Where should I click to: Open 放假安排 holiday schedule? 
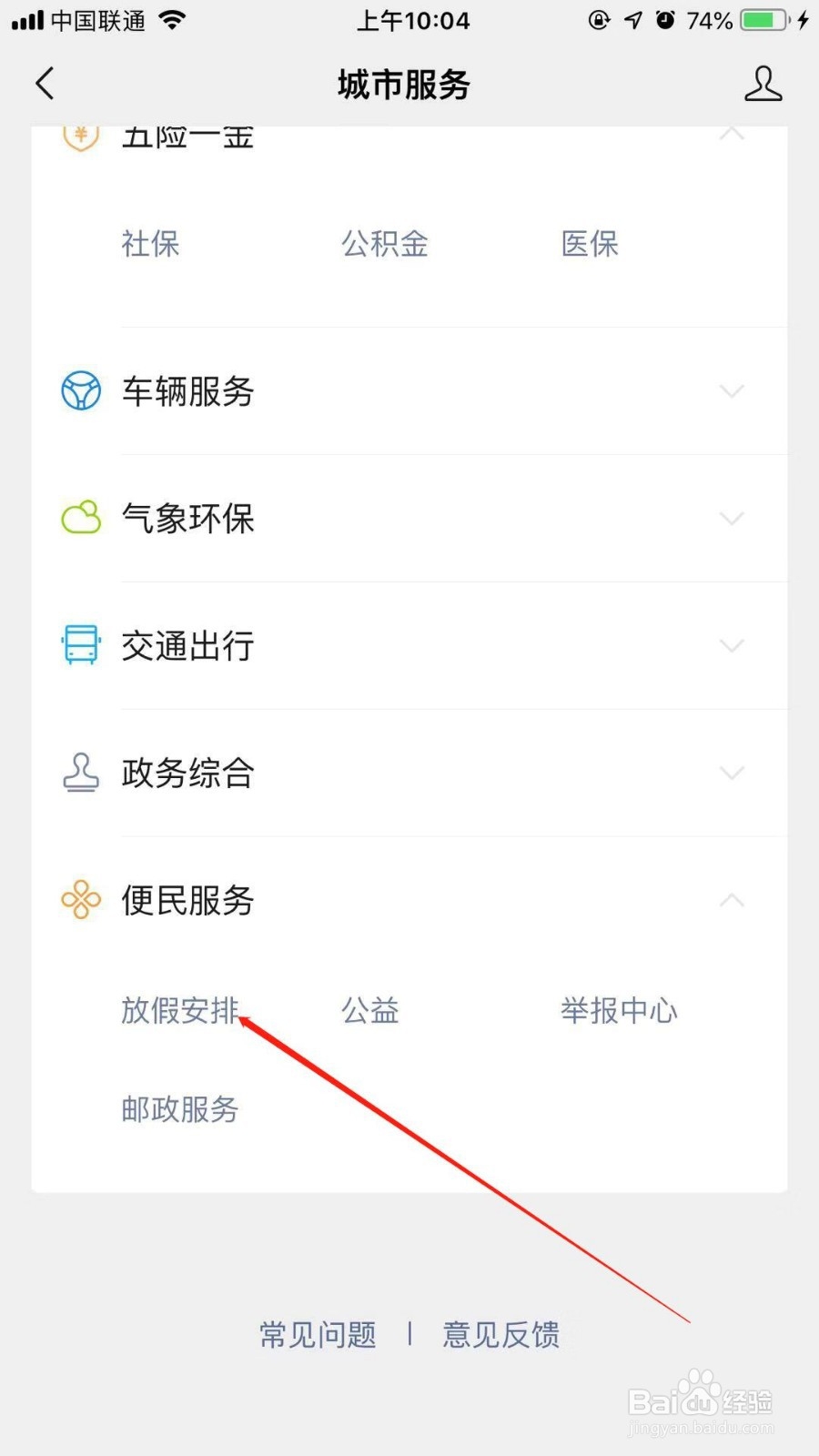(179, 1010)
